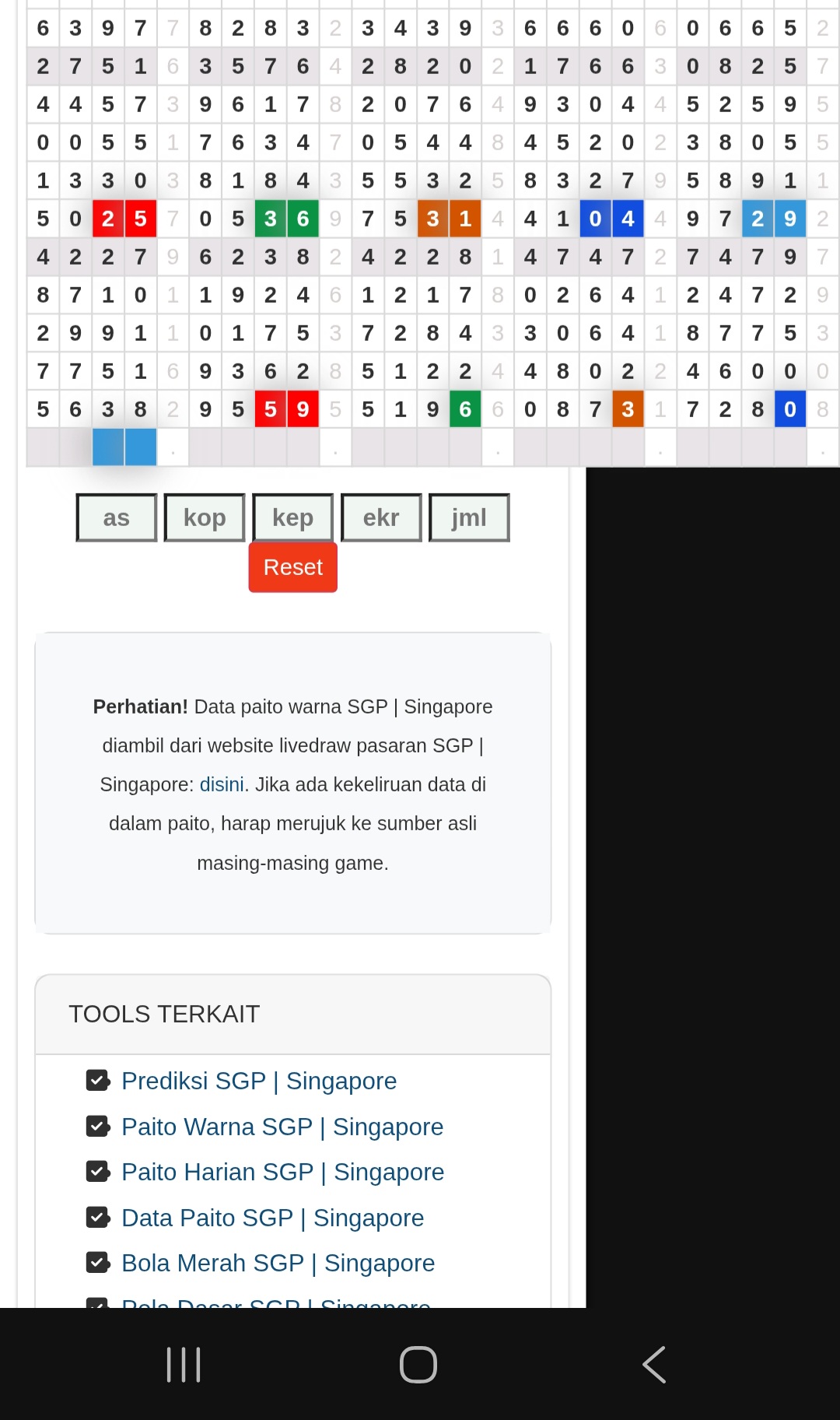Return to the home screen
The image size is (840, 1420).
point(418,1365)
